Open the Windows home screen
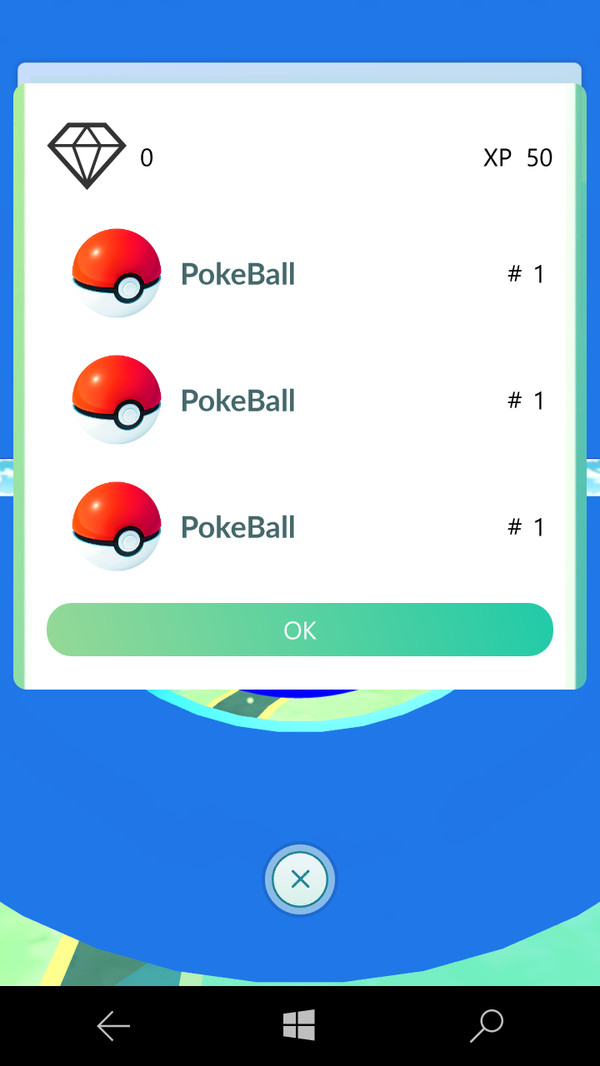This screenshot has width=600, height=1066. [299, 1025]
